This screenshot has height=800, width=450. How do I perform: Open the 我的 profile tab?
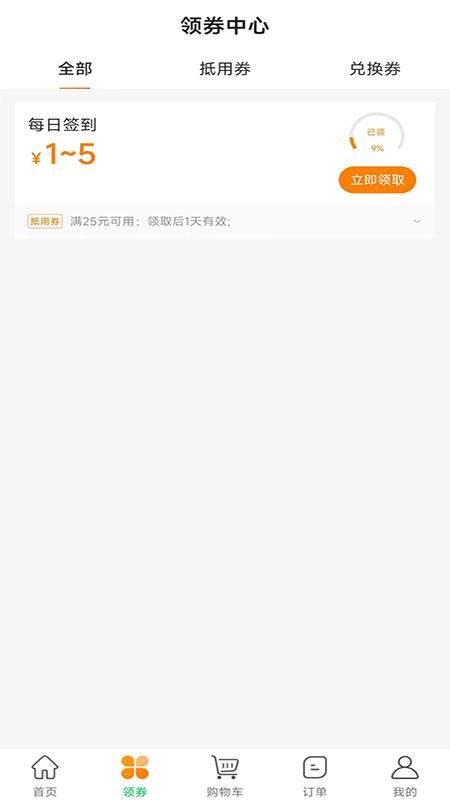click(x=405, y=776)
